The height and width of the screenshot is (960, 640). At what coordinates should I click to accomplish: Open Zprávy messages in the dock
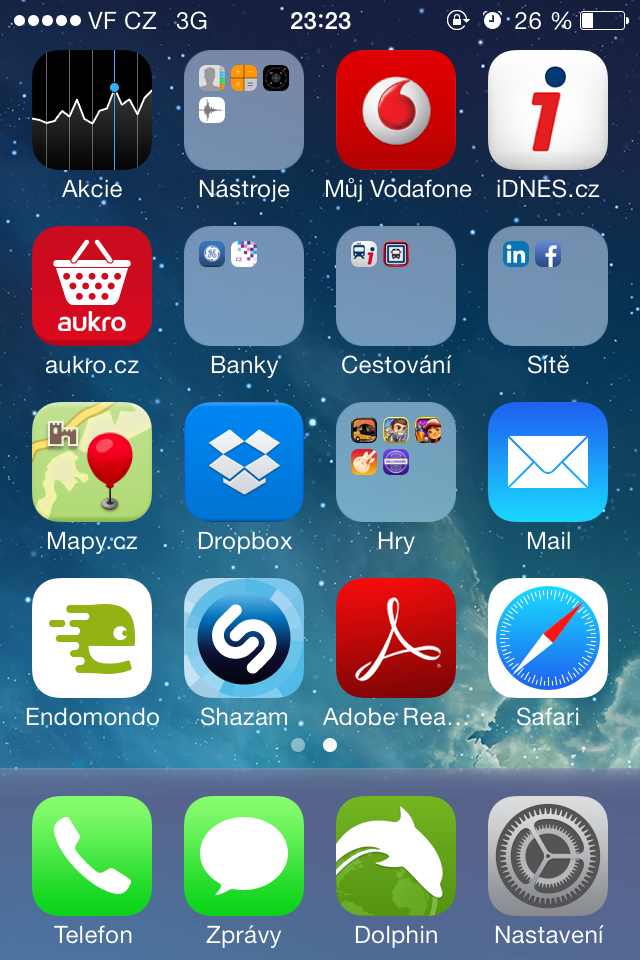(244, 856)
